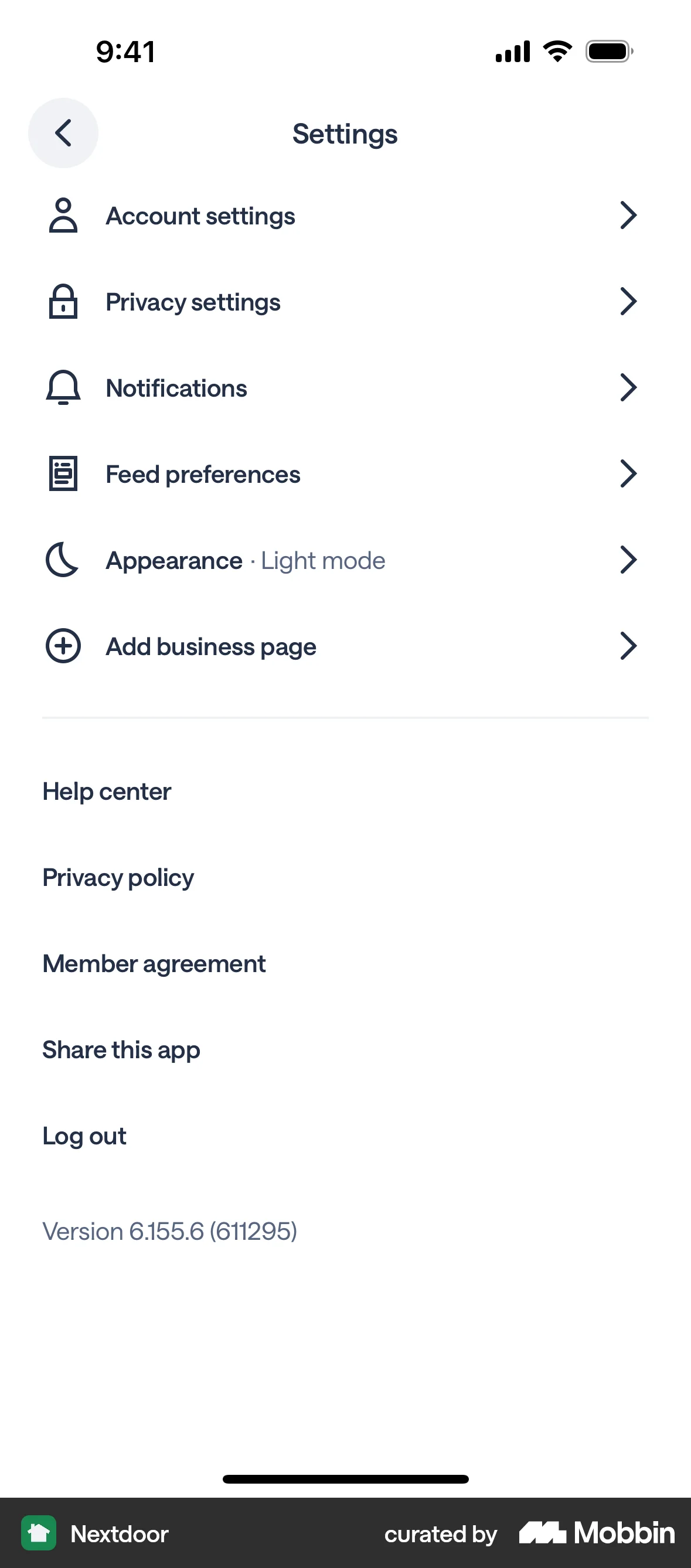Select the Appearance moon icon
691x1568 pixels.
63,560
